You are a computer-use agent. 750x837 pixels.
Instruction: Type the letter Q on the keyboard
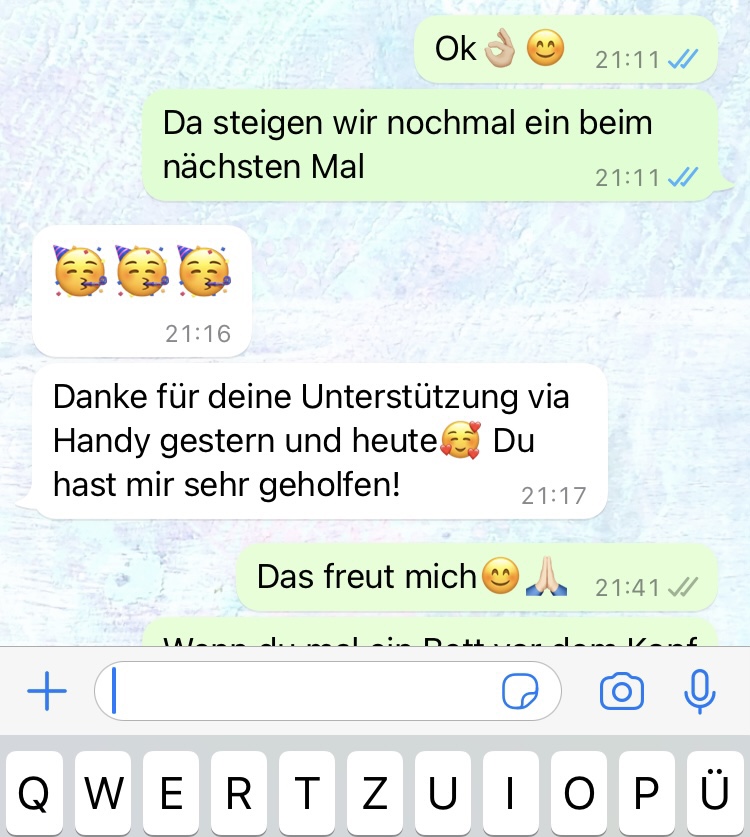[x=34, y=794]
